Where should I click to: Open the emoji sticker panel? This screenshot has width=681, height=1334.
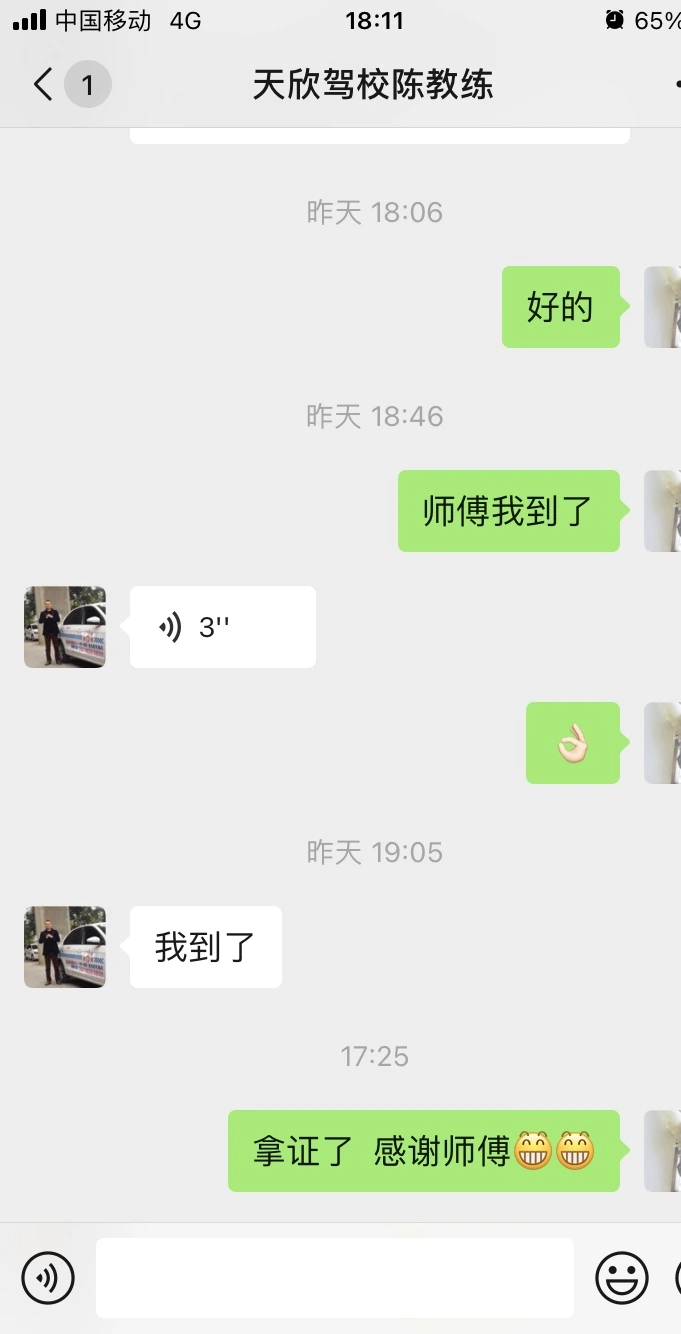(622, 1277)
